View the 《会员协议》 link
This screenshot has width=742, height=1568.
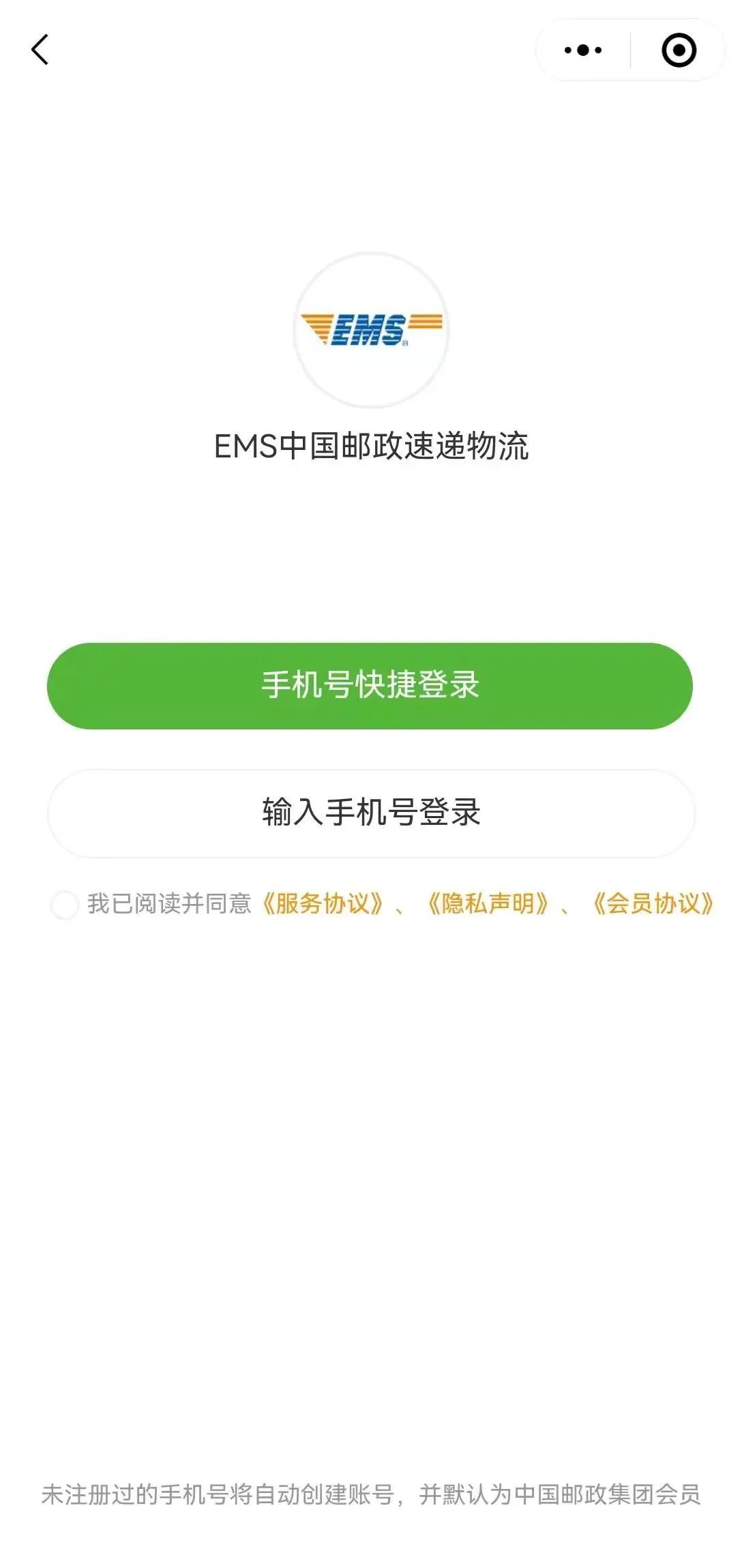[653, 904]
